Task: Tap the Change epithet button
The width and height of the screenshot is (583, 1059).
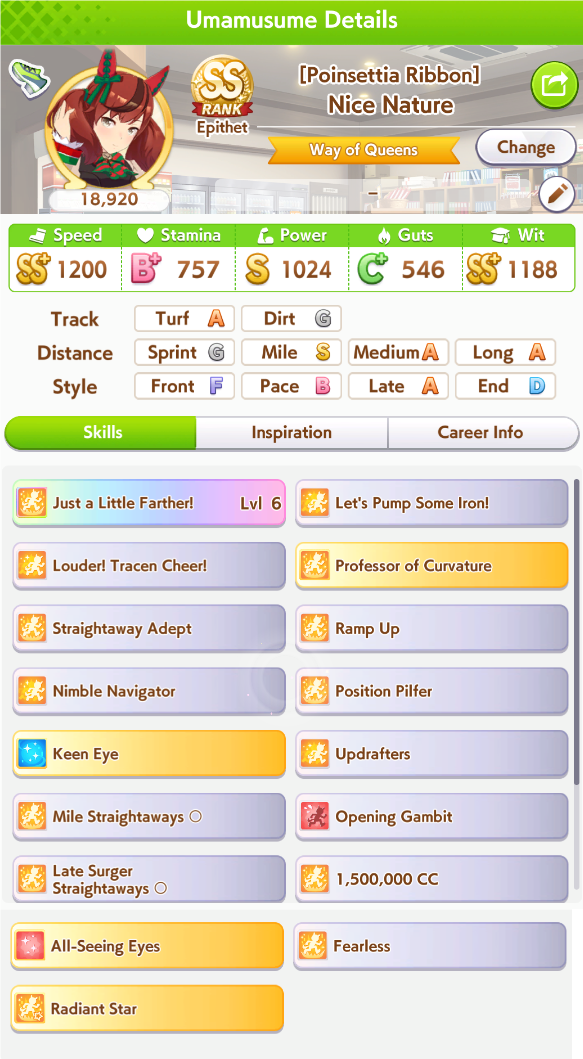Action: coord(526,147)
